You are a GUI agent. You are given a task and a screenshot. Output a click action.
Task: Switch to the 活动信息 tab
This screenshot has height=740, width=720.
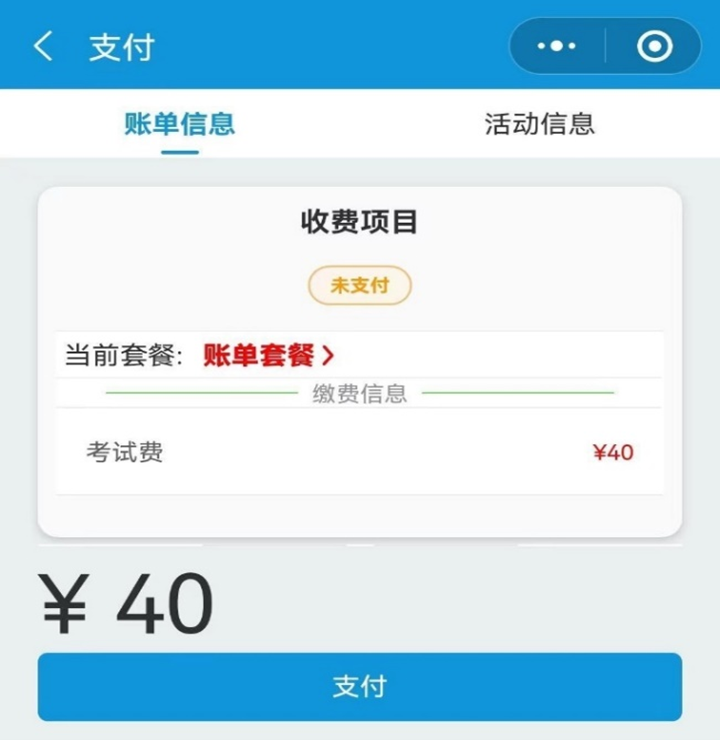click(x=539, y=124)
